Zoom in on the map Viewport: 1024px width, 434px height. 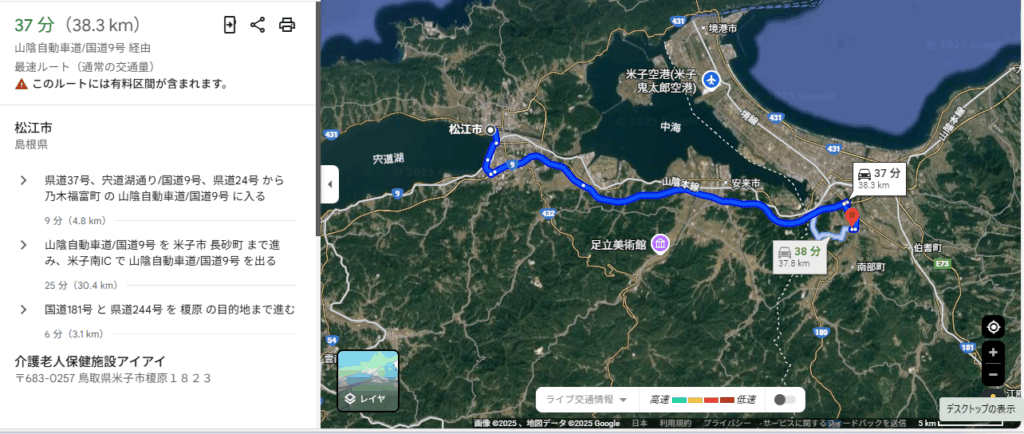[993, 353]
